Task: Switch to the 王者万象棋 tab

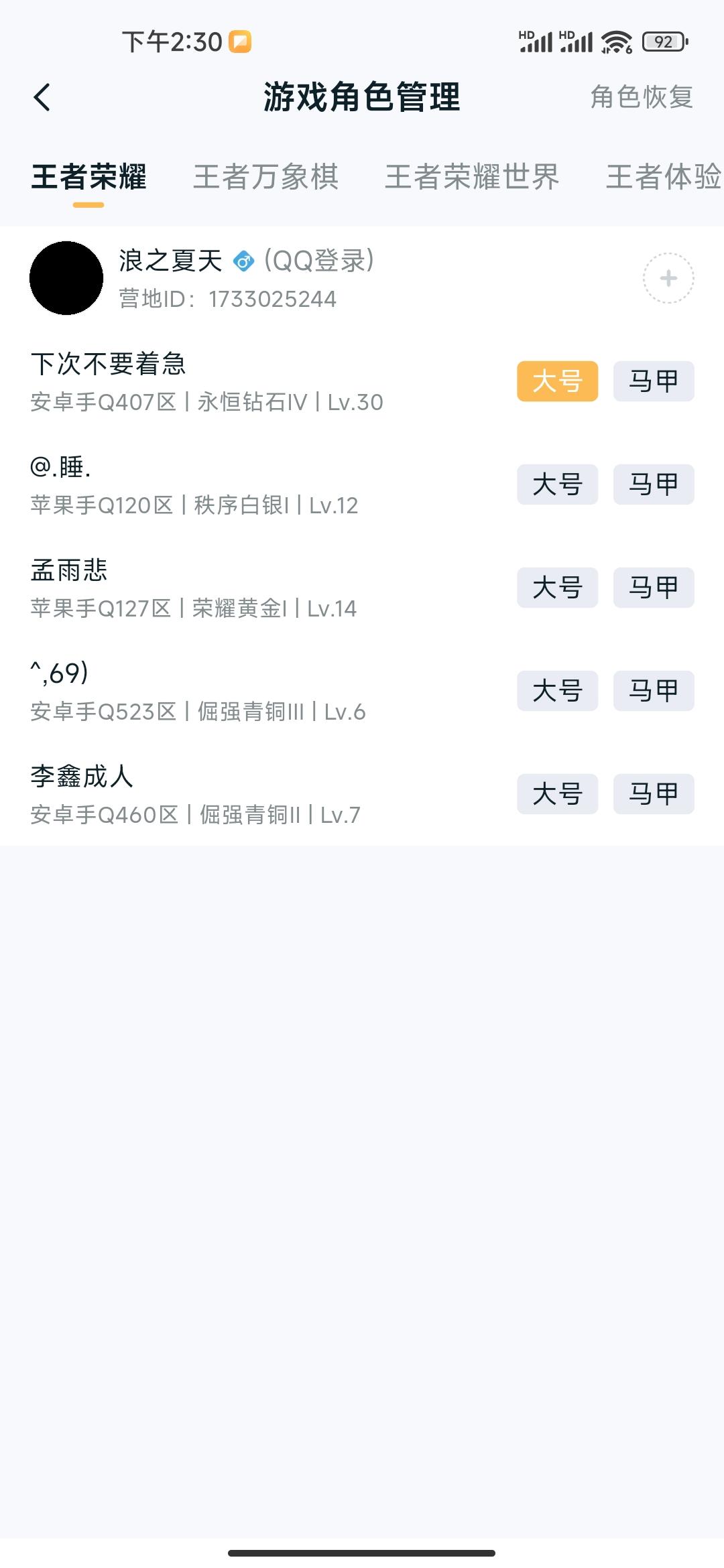Action: coord(266,178)
